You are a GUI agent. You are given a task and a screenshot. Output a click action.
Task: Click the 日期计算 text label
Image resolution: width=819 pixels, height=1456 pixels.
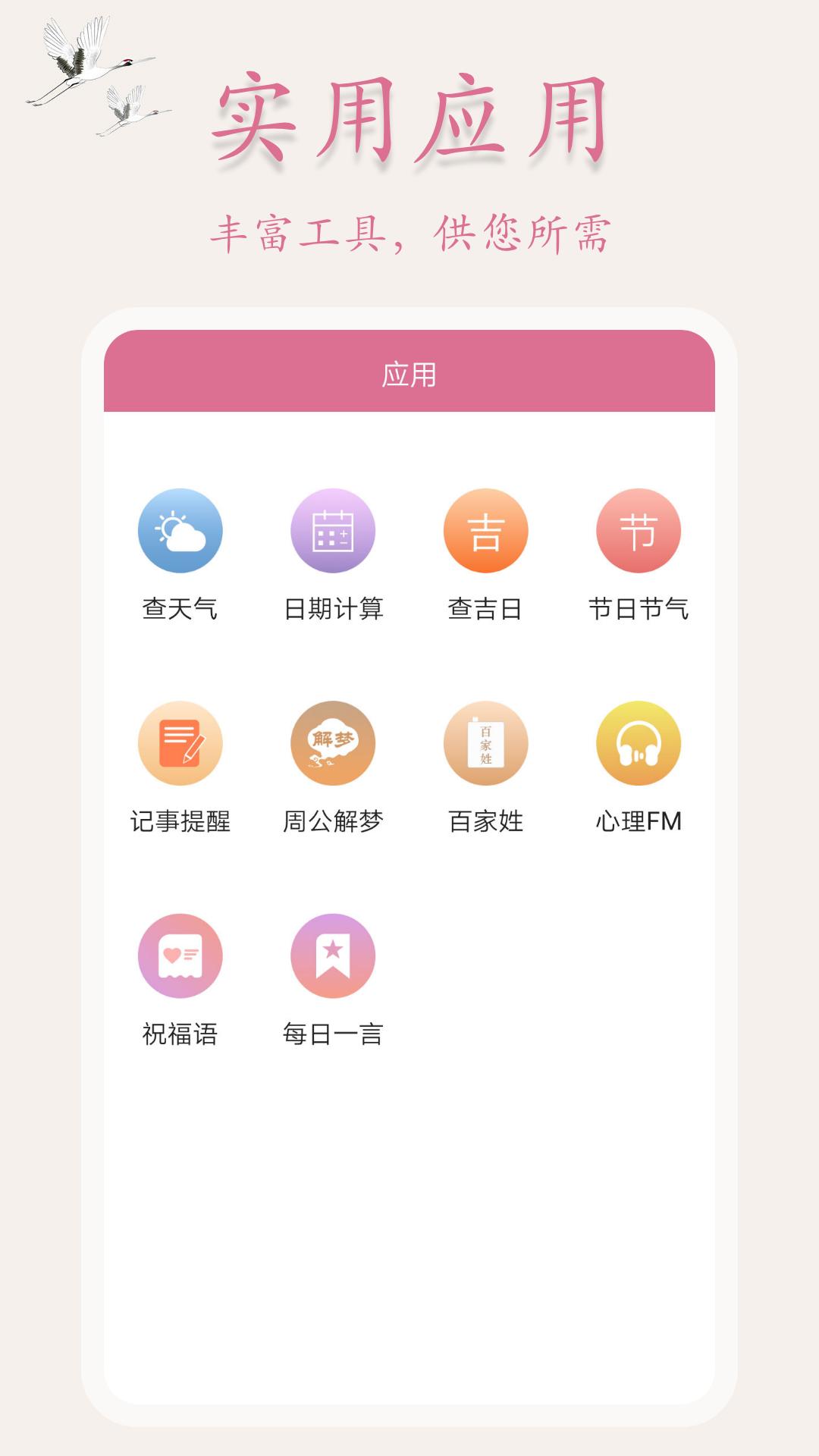click(334, 607)
